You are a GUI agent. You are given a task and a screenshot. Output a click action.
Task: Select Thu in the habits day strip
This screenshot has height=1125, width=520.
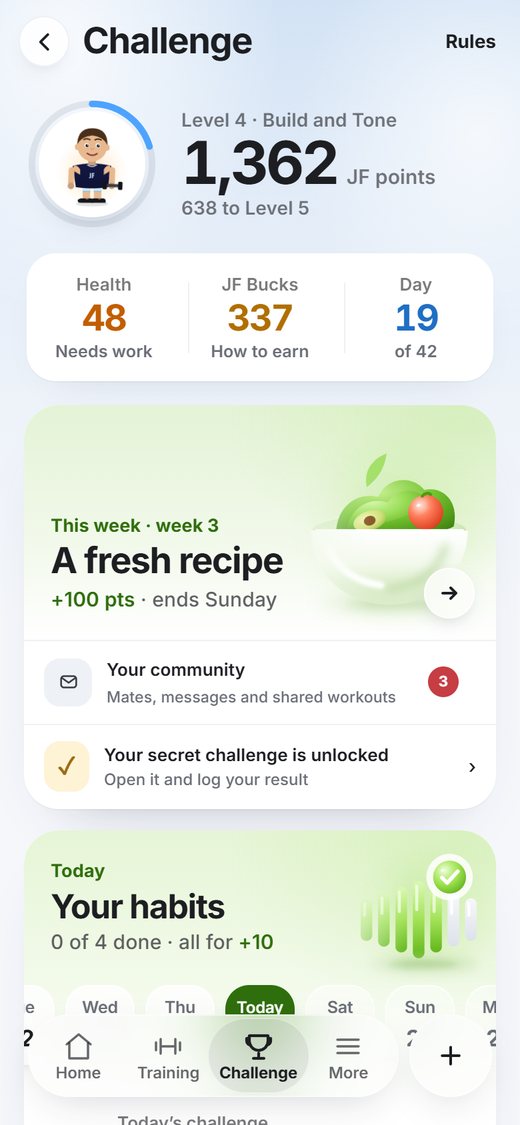tap(180, 1007)
